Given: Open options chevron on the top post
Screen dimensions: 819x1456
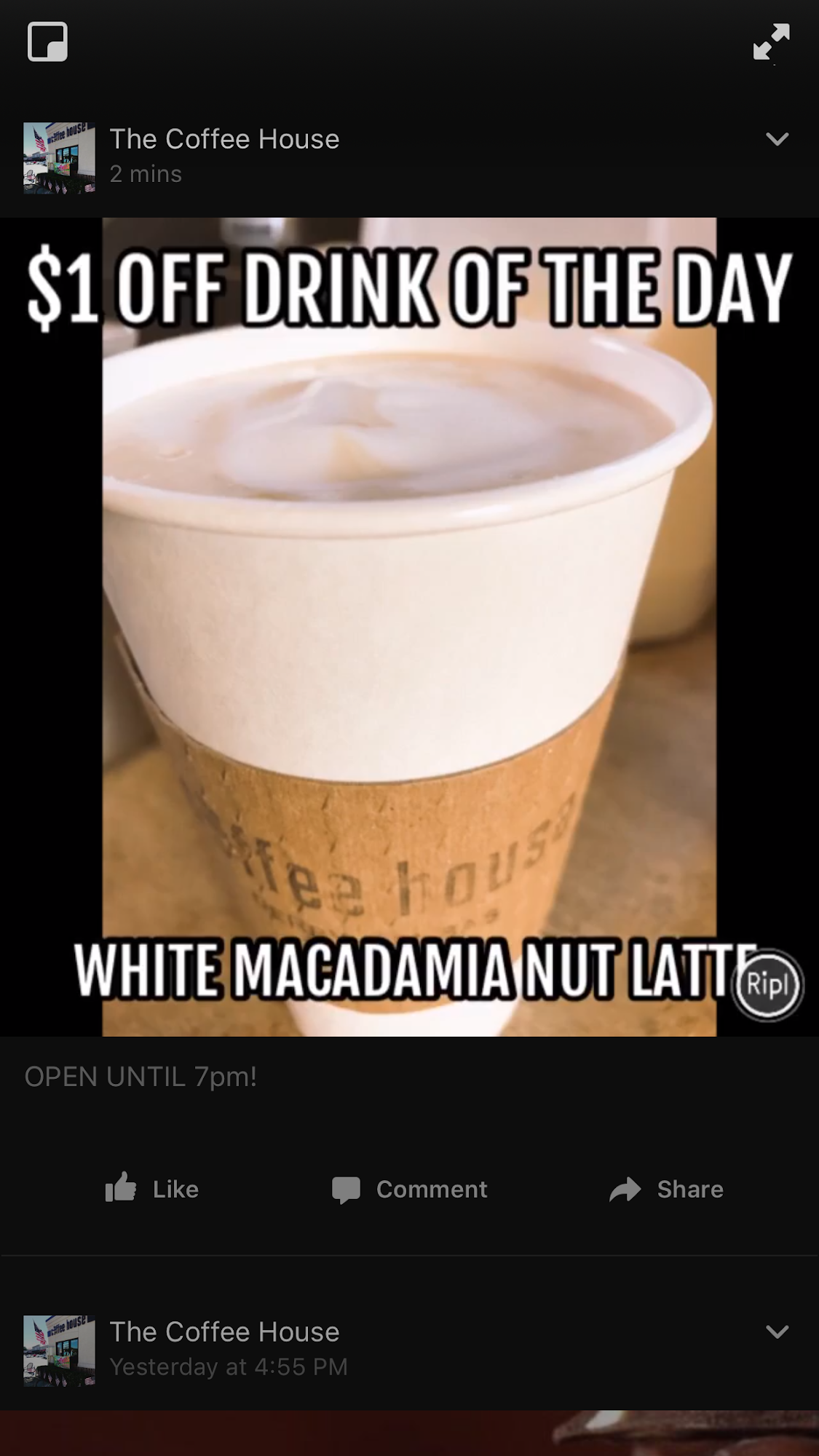Looking at the screenshot, I should (x=778, y=139).
